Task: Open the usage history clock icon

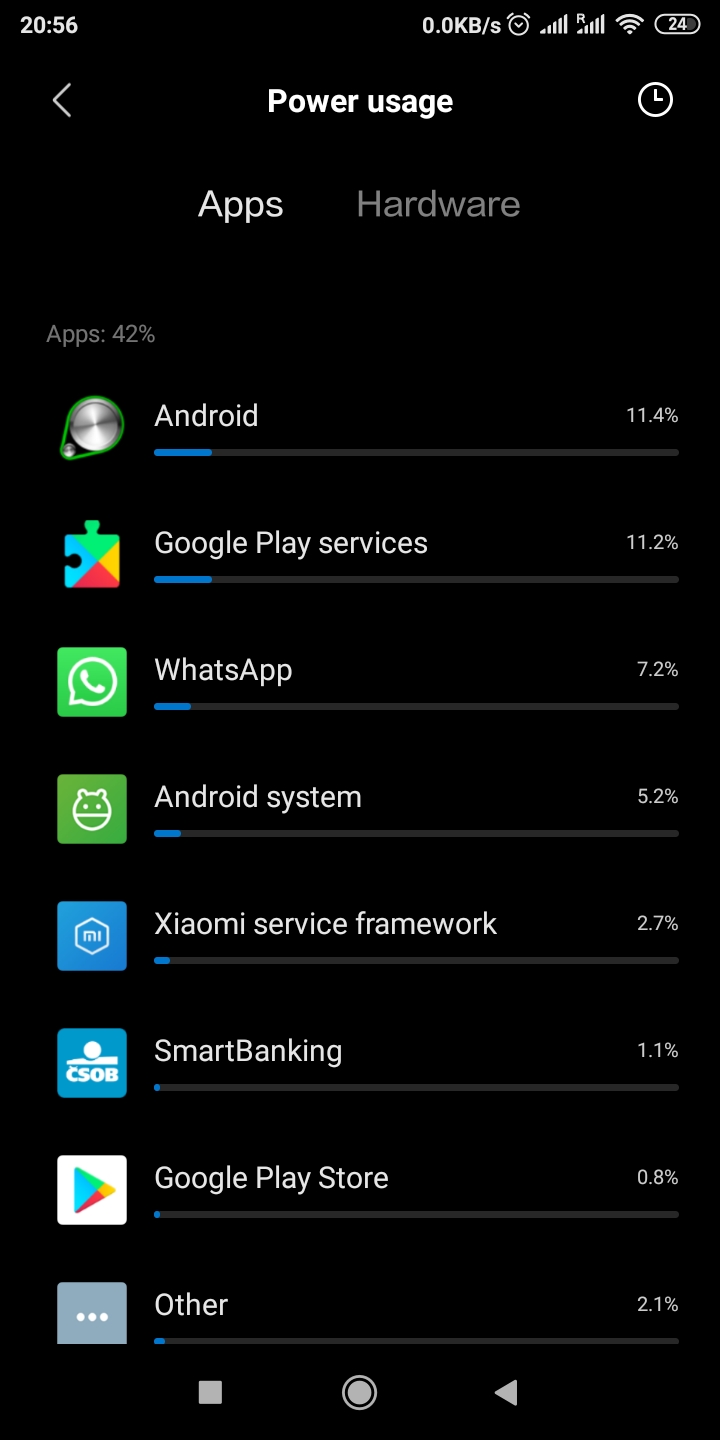Action: [x=655, y=100]
